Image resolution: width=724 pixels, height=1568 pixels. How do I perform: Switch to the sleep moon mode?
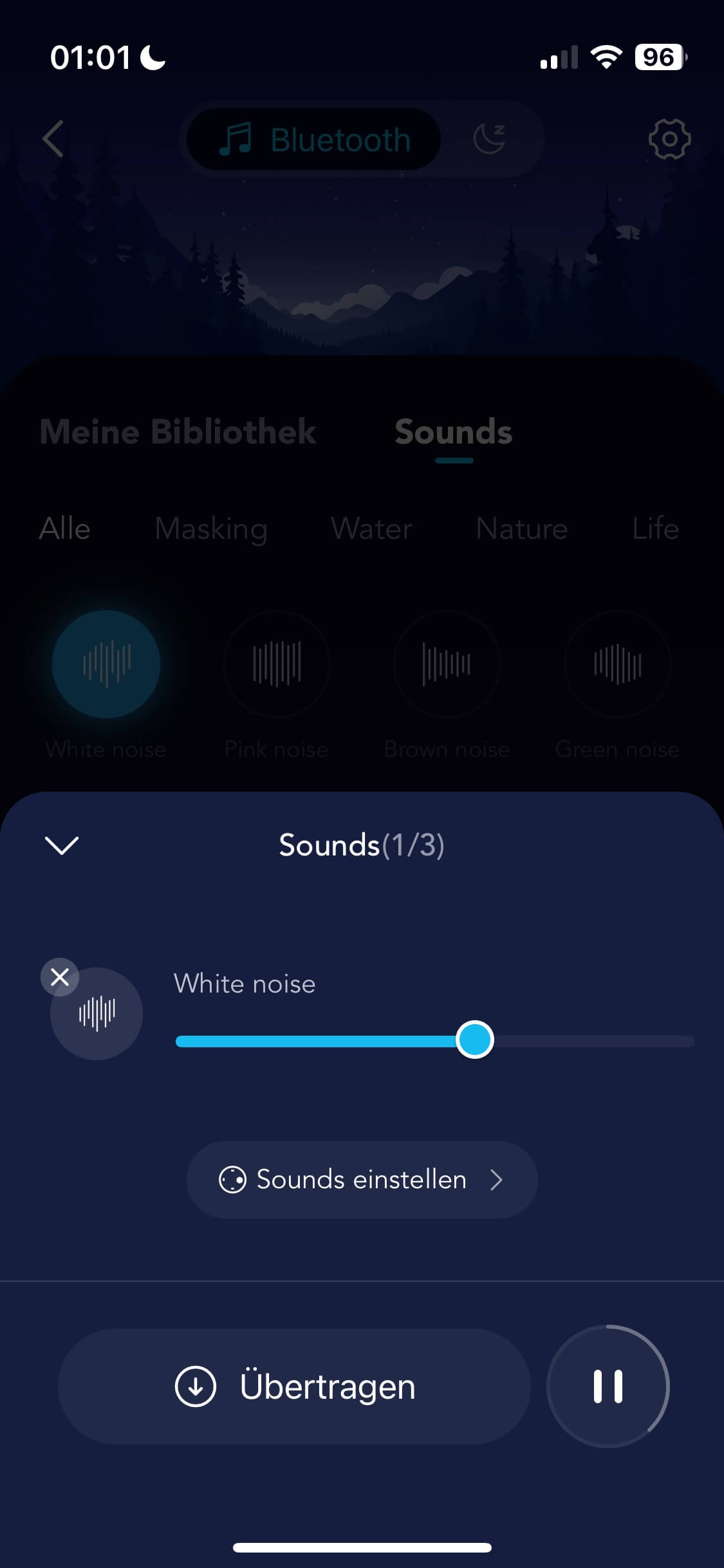tap(489, 140)
